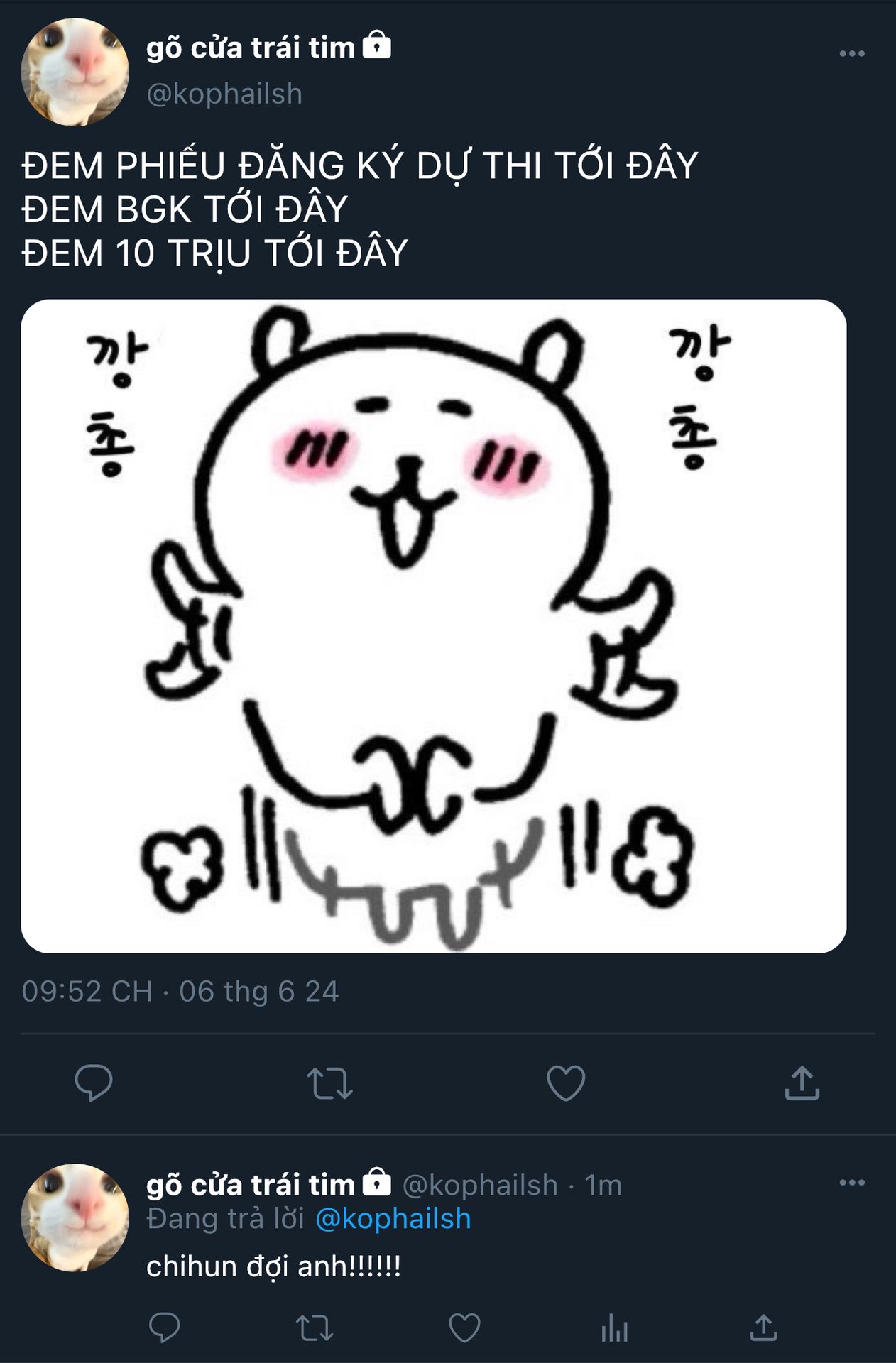The image size is (896, 1363).
Task: Open the reply's profile avatar
Action: click(75, 1217)
